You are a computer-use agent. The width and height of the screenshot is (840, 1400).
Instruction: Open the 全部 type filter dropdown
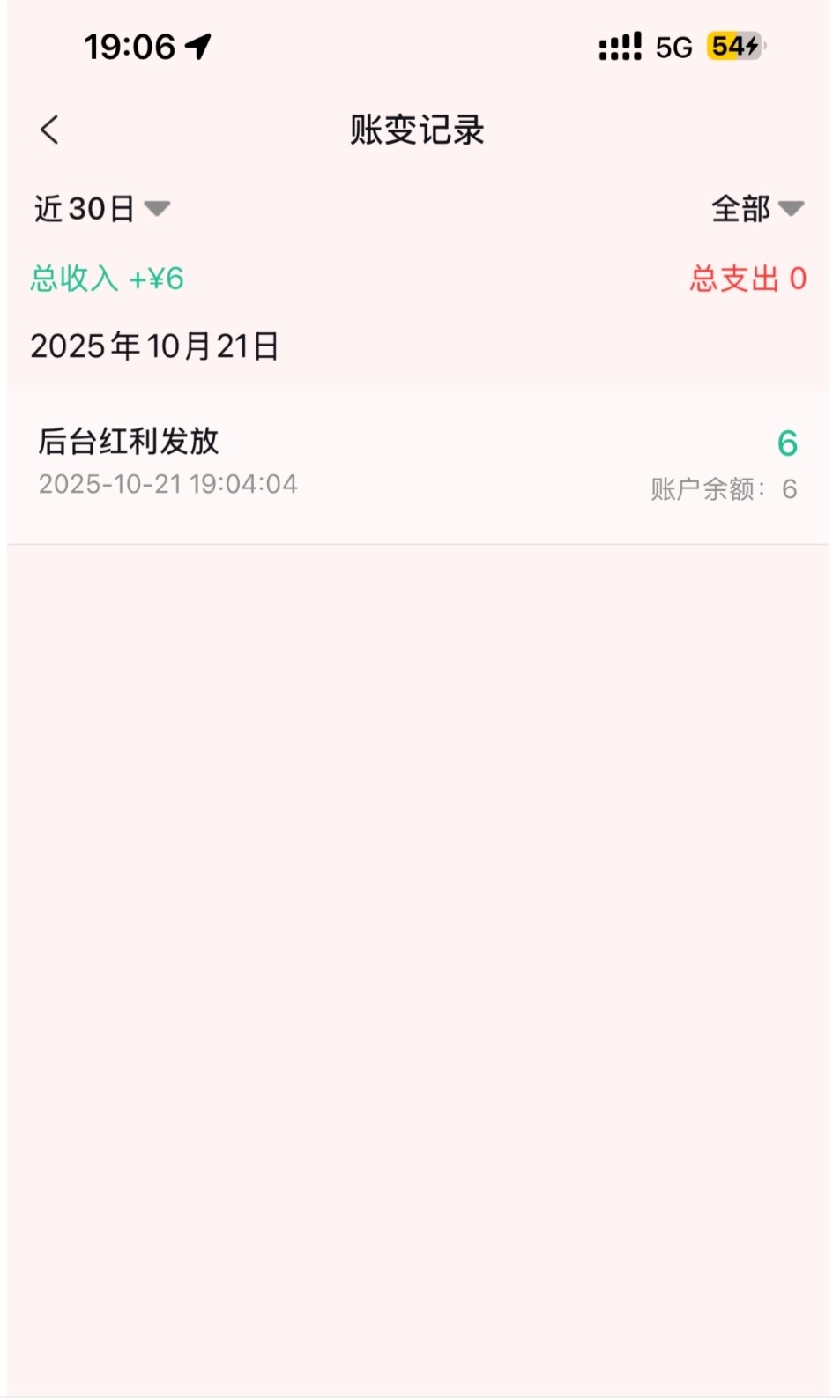pos(756,209)
